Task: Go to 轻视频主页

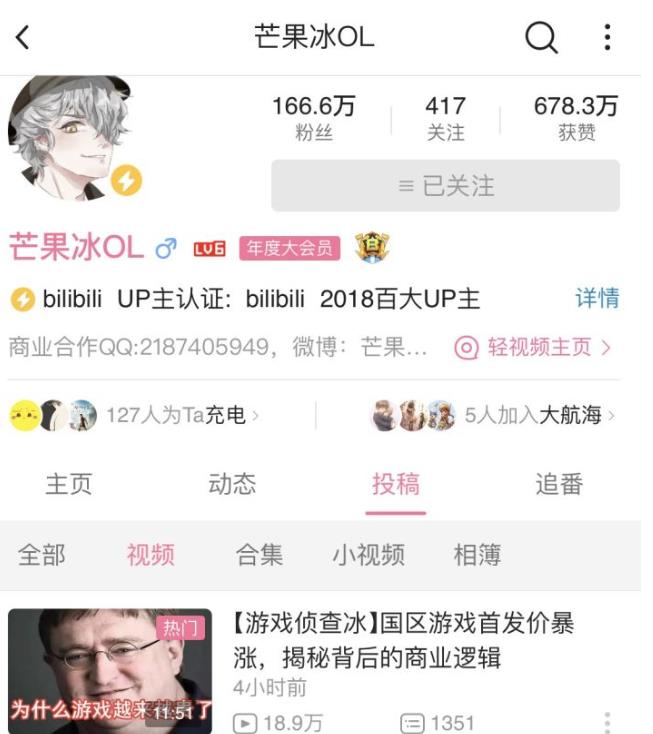Action: (x=533, y=348)
